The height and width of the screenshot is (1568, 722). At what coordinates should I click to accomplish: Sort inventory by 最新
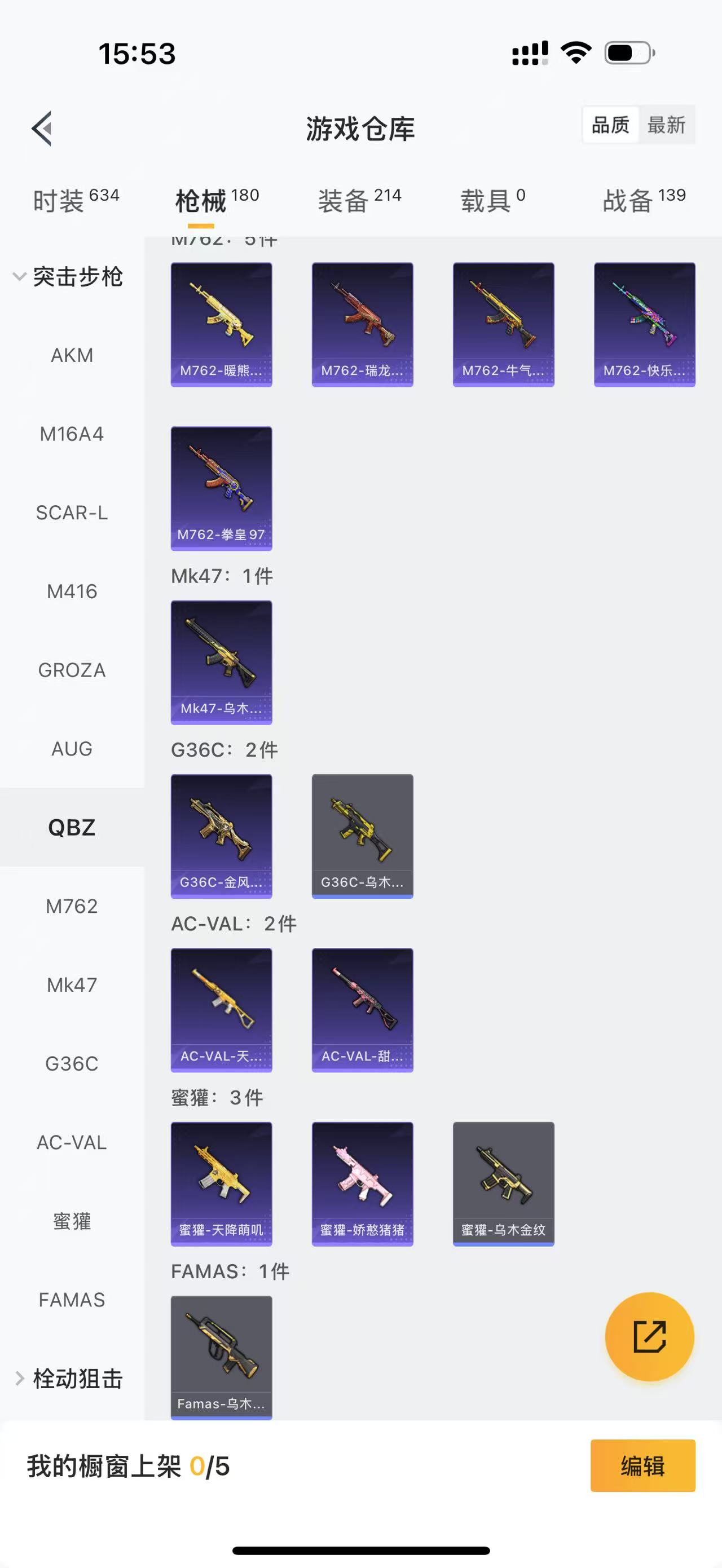click(x=666, y=125)
